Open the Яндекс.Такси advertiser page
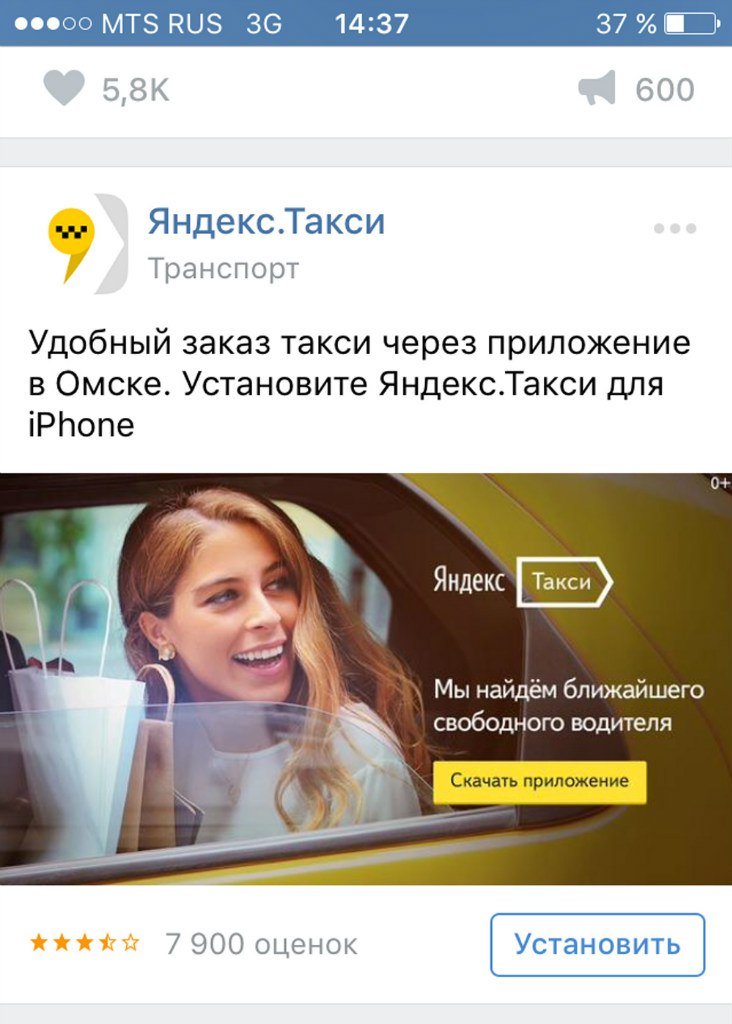732x1024 pixels. (x=266, y=222)
